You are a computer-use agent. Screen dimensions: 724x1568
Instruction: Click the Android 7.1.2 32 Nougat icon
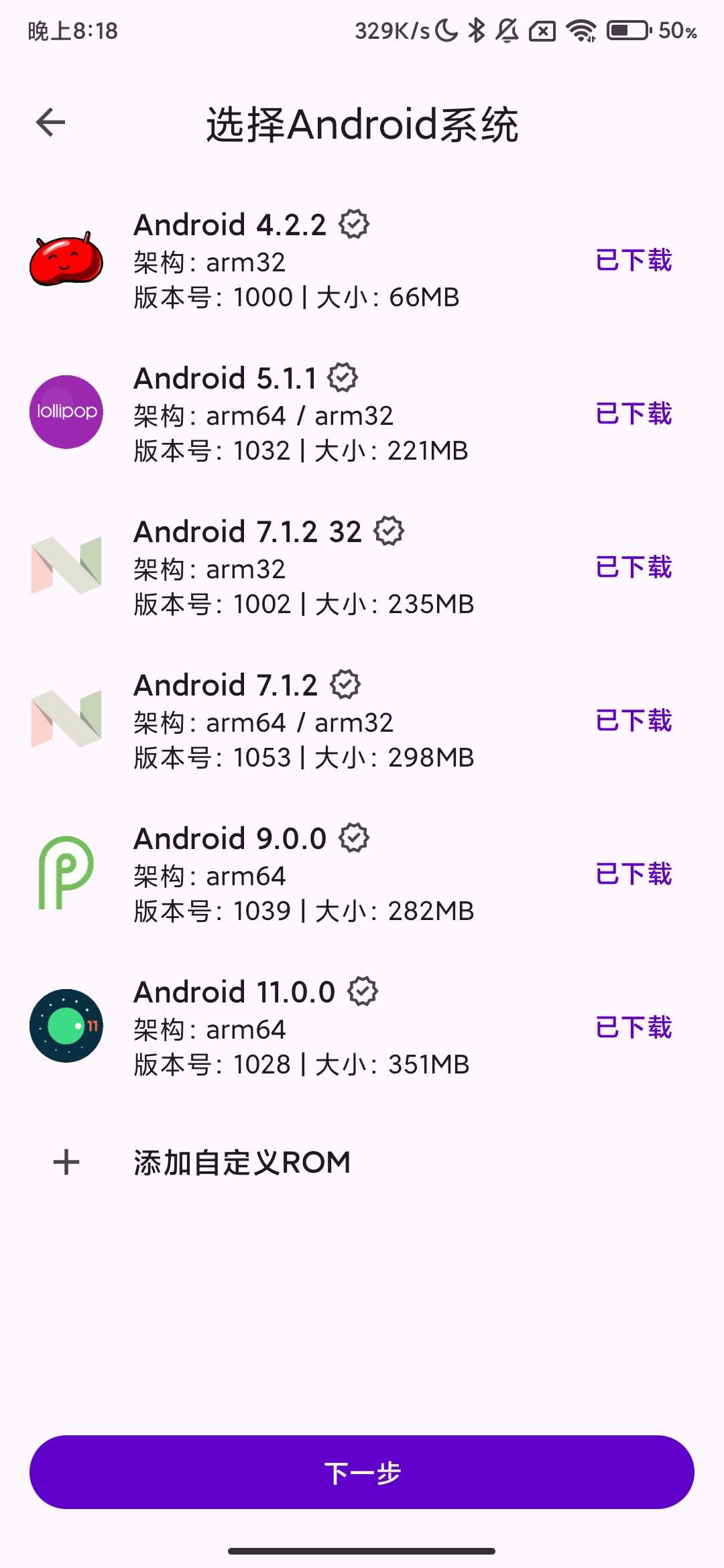[x=66, y=566]
